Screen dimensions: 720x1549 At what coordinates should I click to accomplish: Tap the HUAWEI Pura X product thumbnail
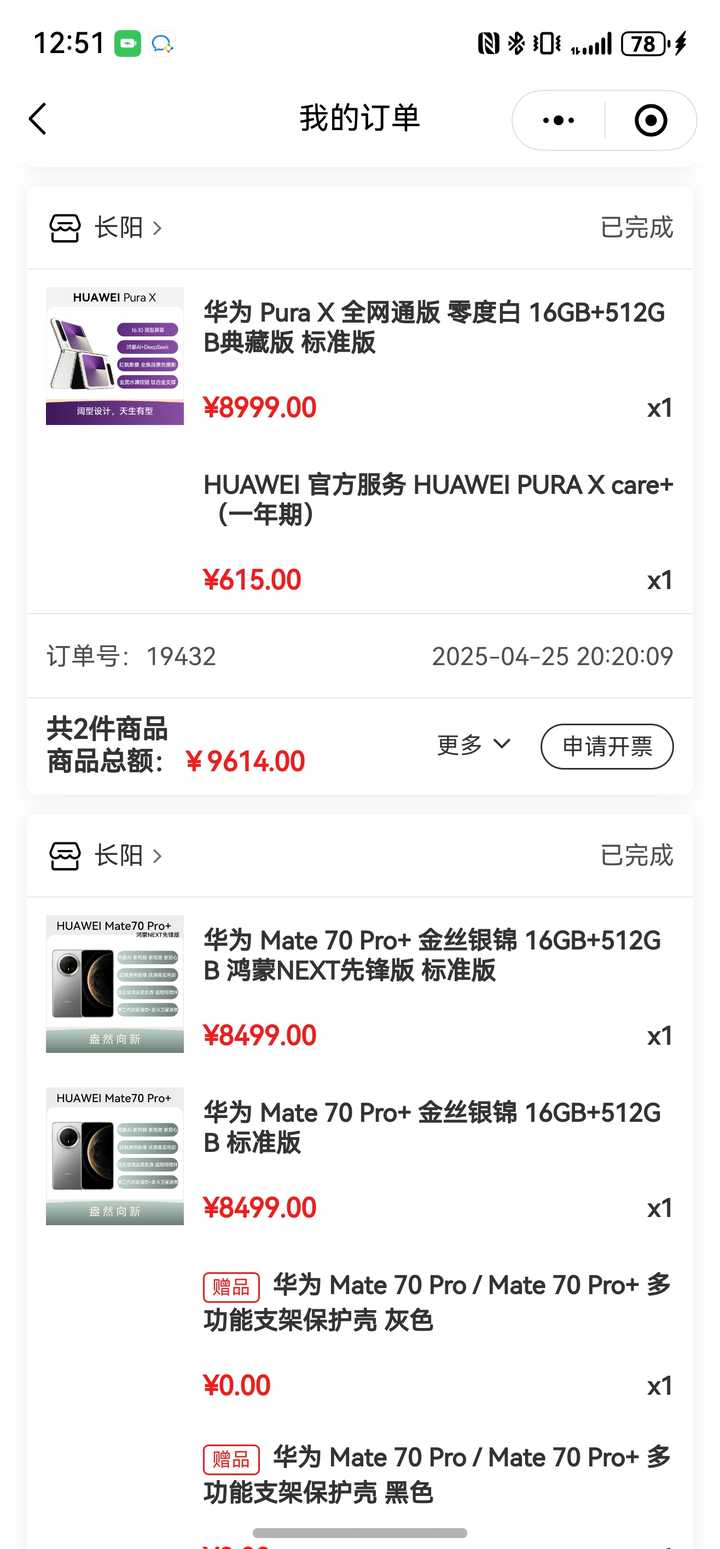(114, 355)
